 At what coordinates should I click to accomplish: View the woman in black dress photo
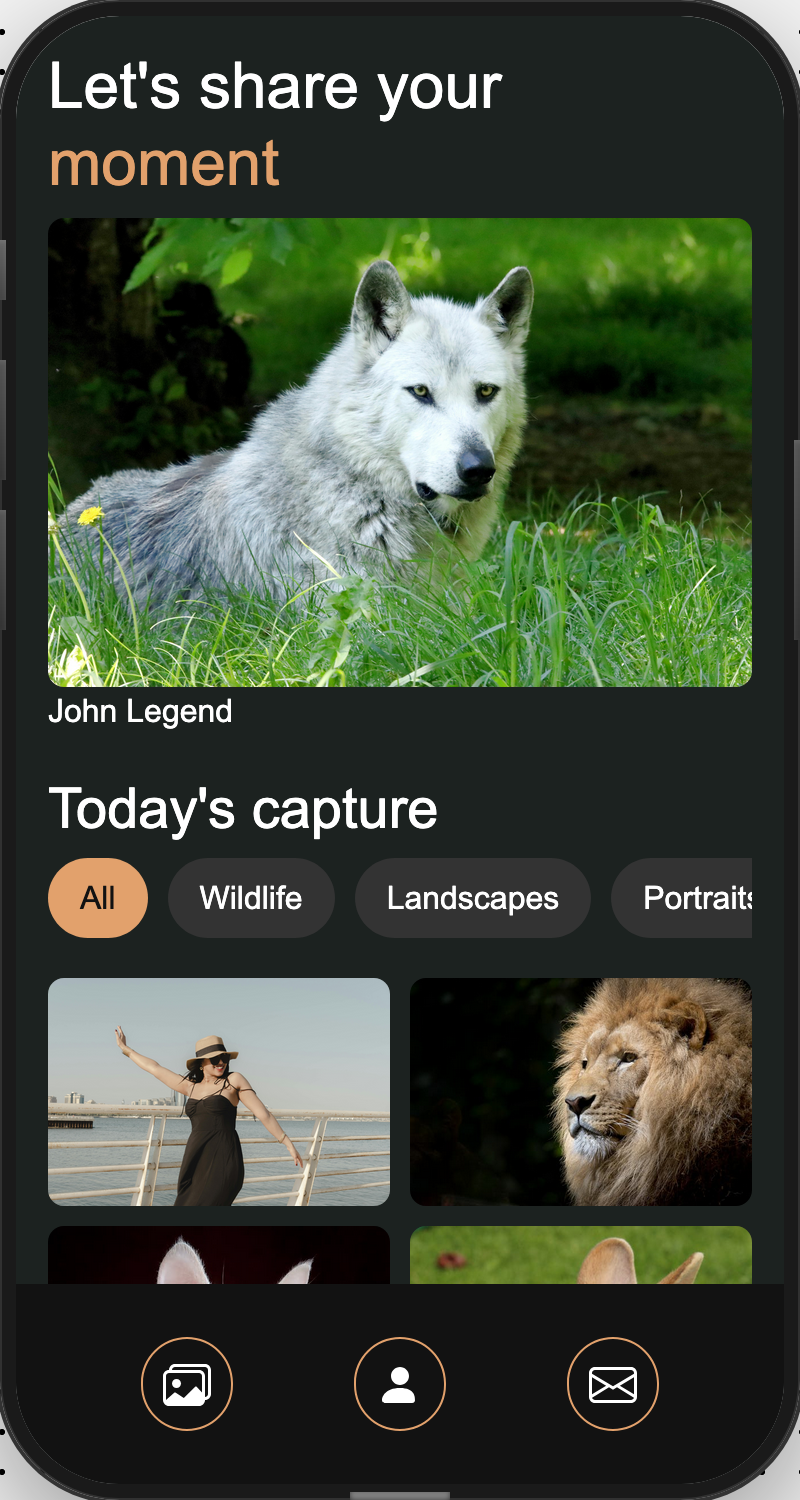pos(219,1092)
